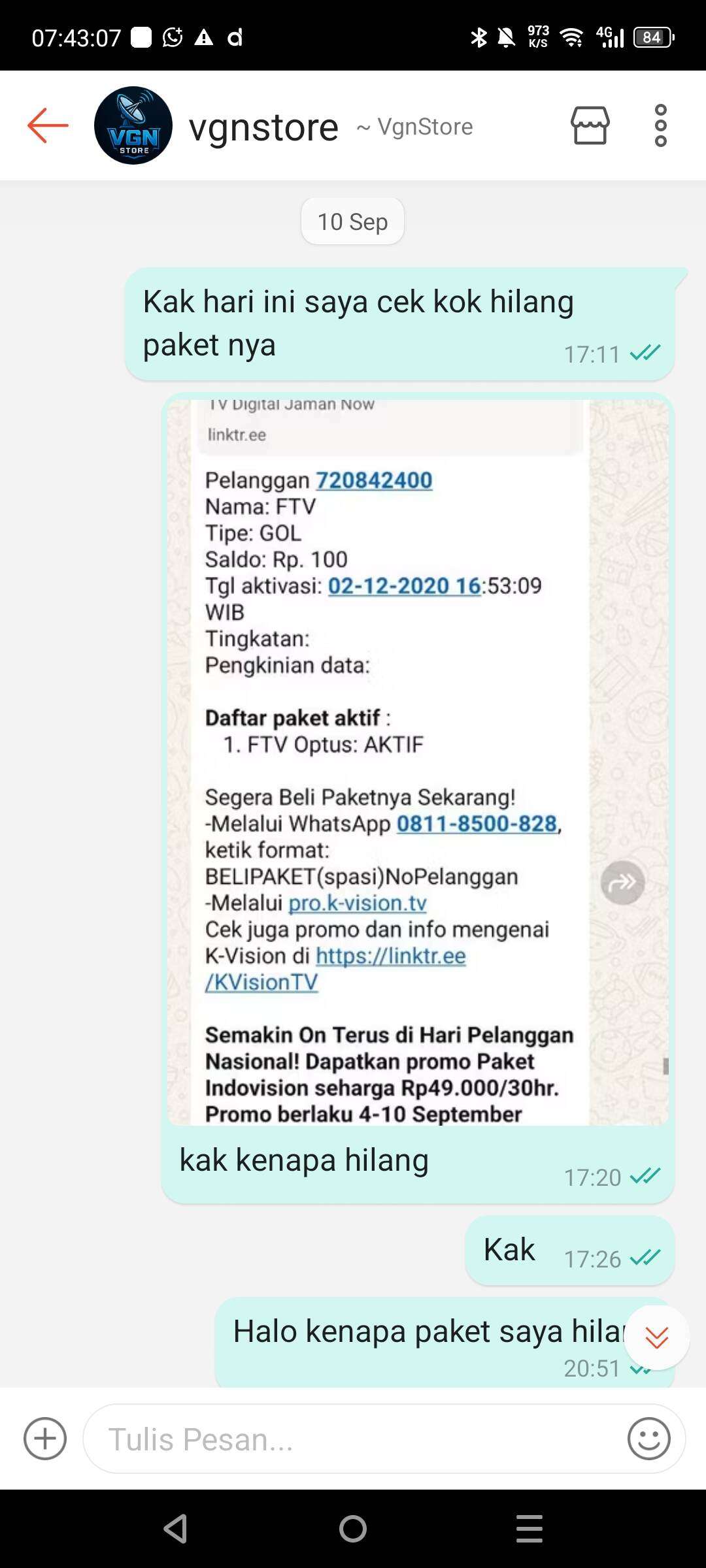The image size is (706, 1568).
Task: Jump to the latest messages
Action: point(656,1337)
